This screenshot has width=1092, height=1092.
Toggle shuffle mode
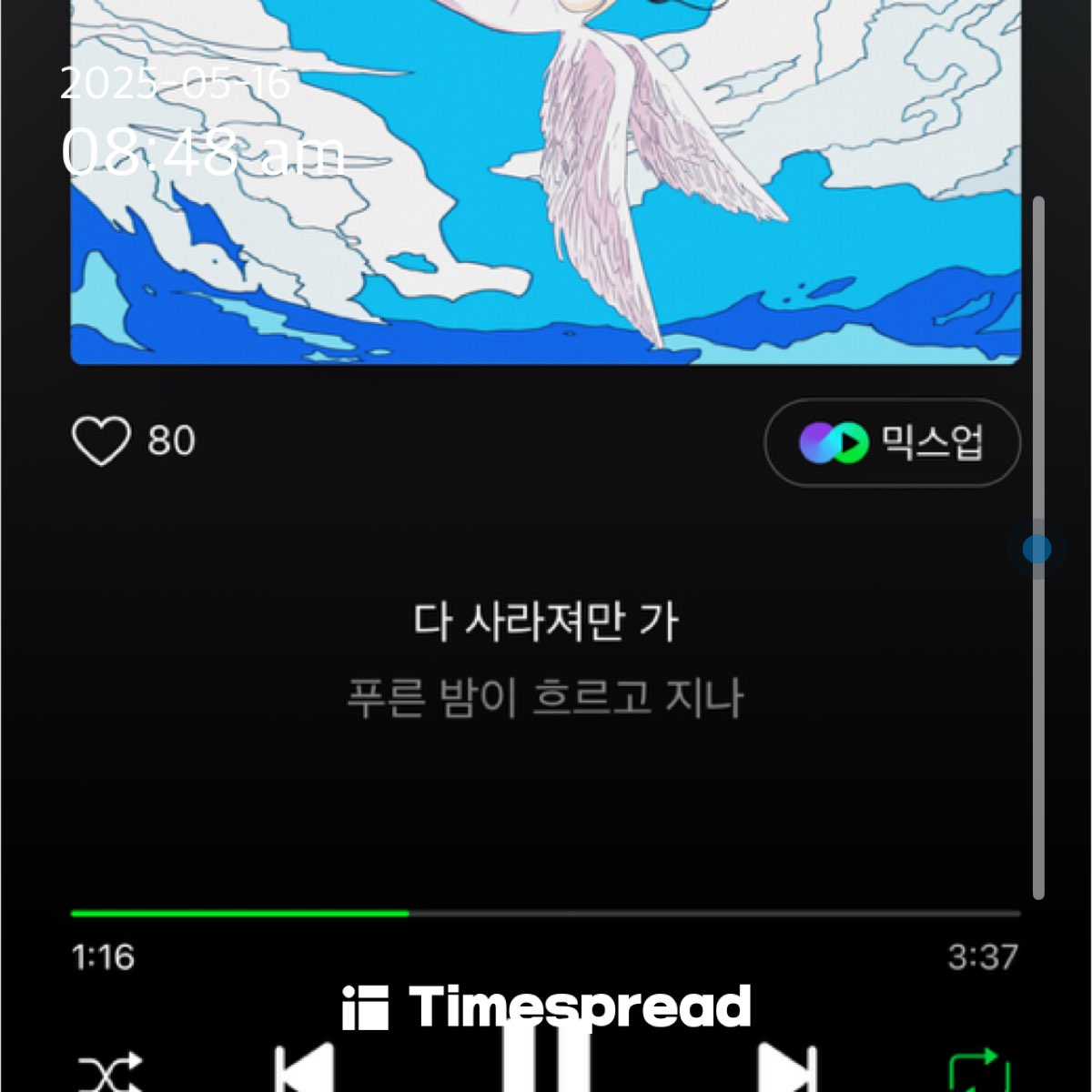pyautogui.click(x=109, y=1074)
